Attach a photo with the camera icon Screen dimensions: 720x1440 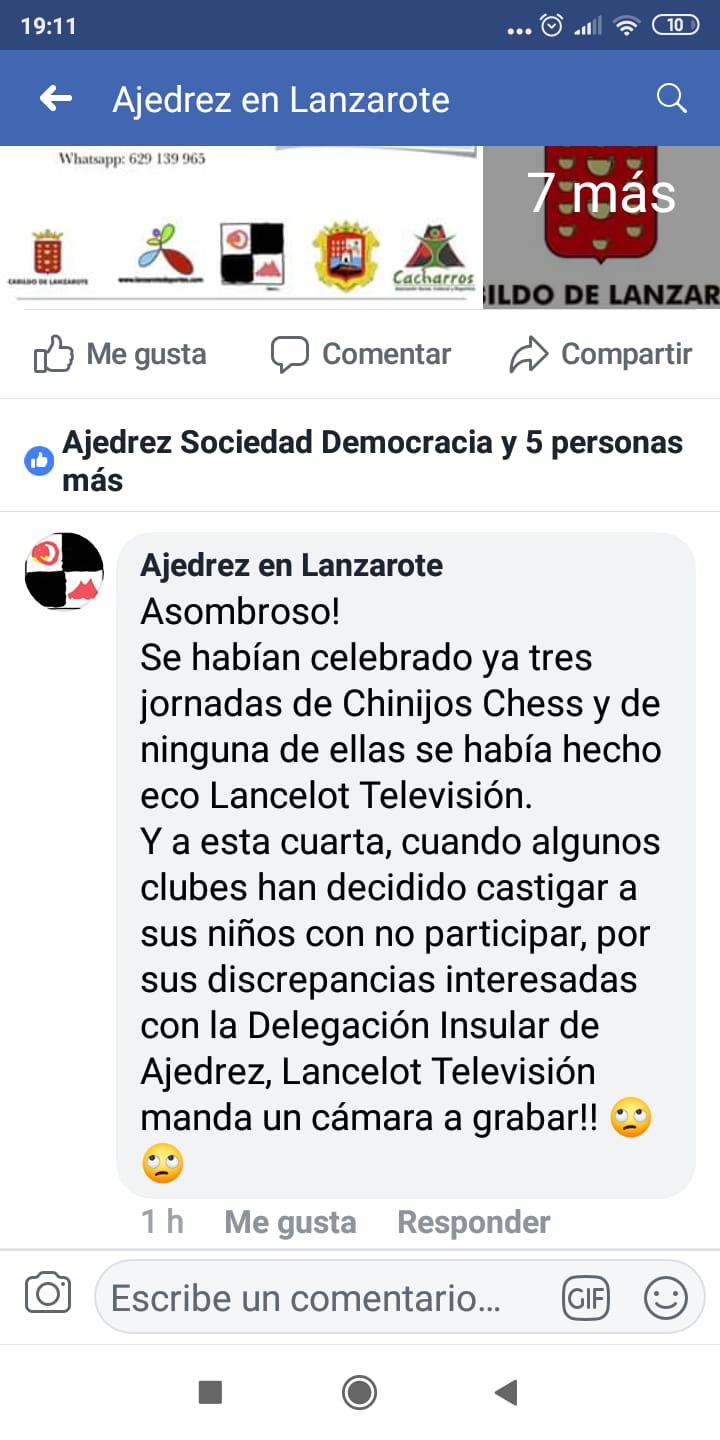point(48,1294)
